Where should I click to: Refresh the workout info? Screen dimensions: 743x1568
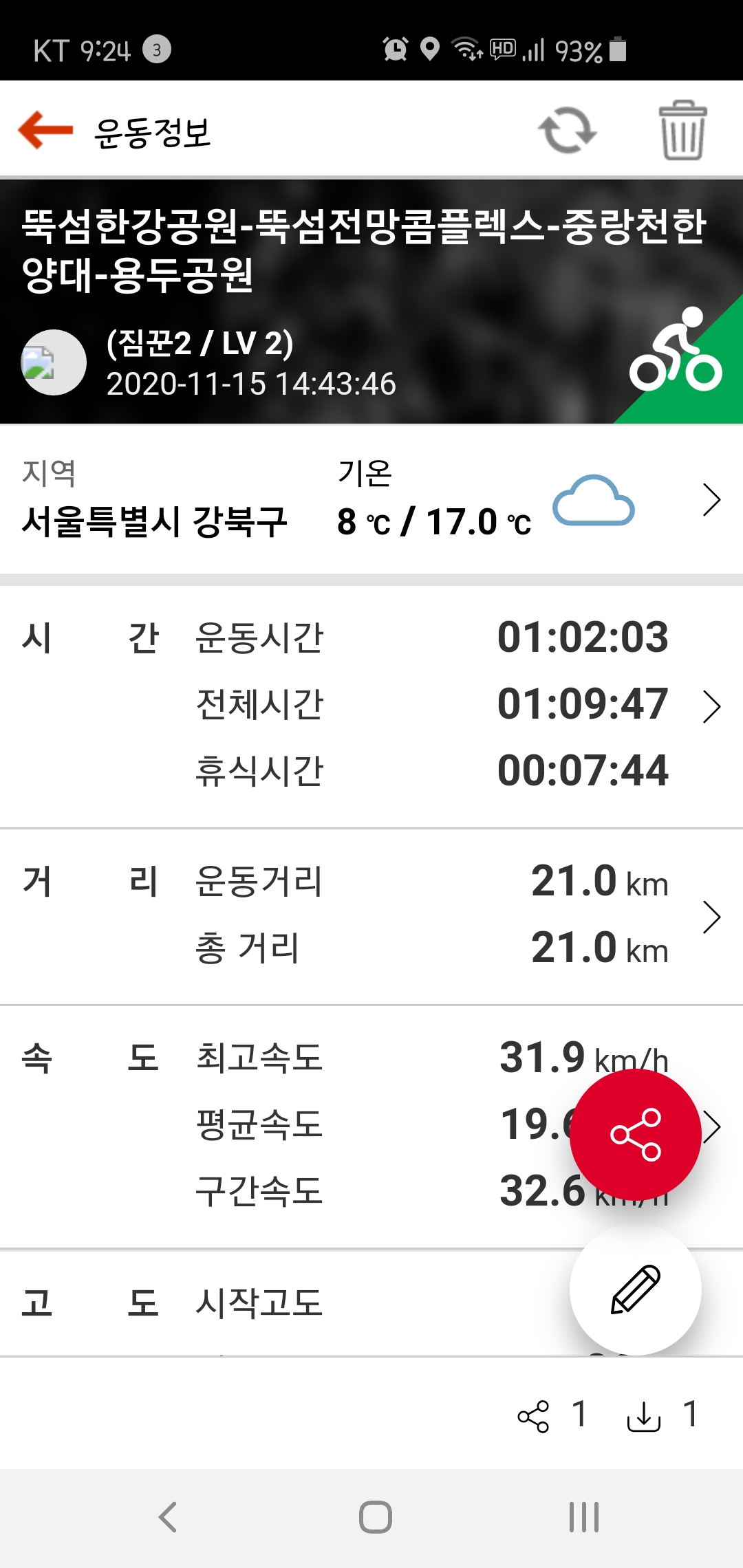[567, 130]
